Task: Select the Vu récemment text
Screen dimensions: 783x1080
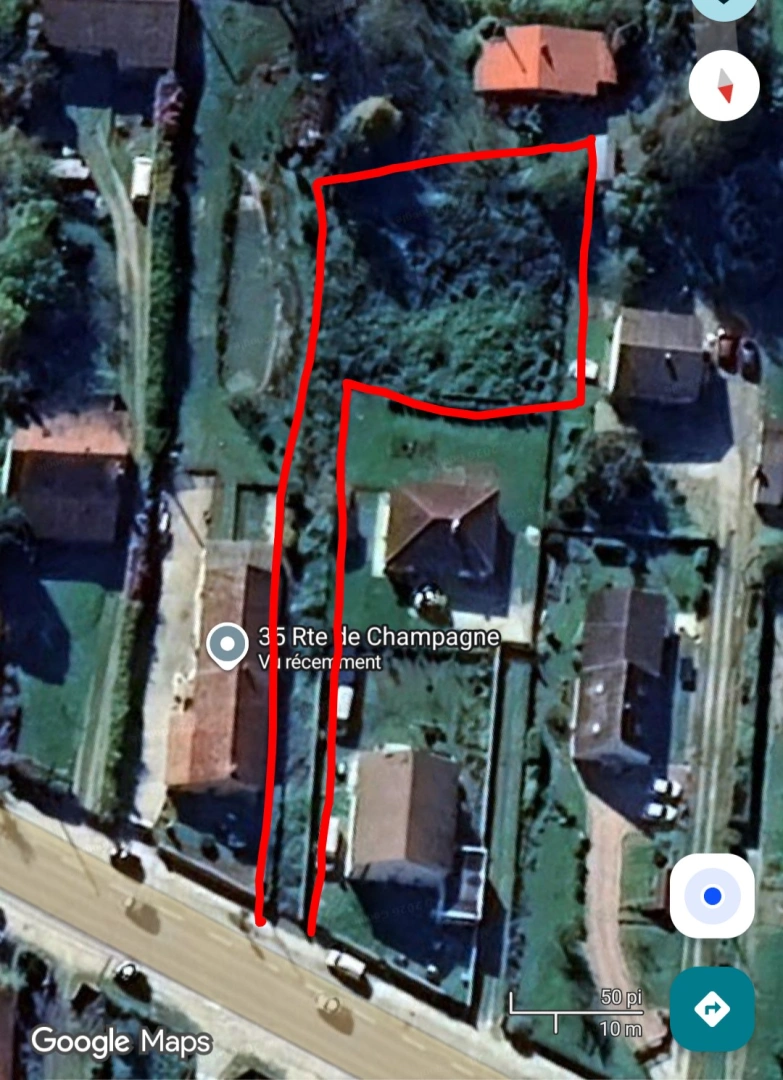Action: pyautogui.click(x=320, y=661)
